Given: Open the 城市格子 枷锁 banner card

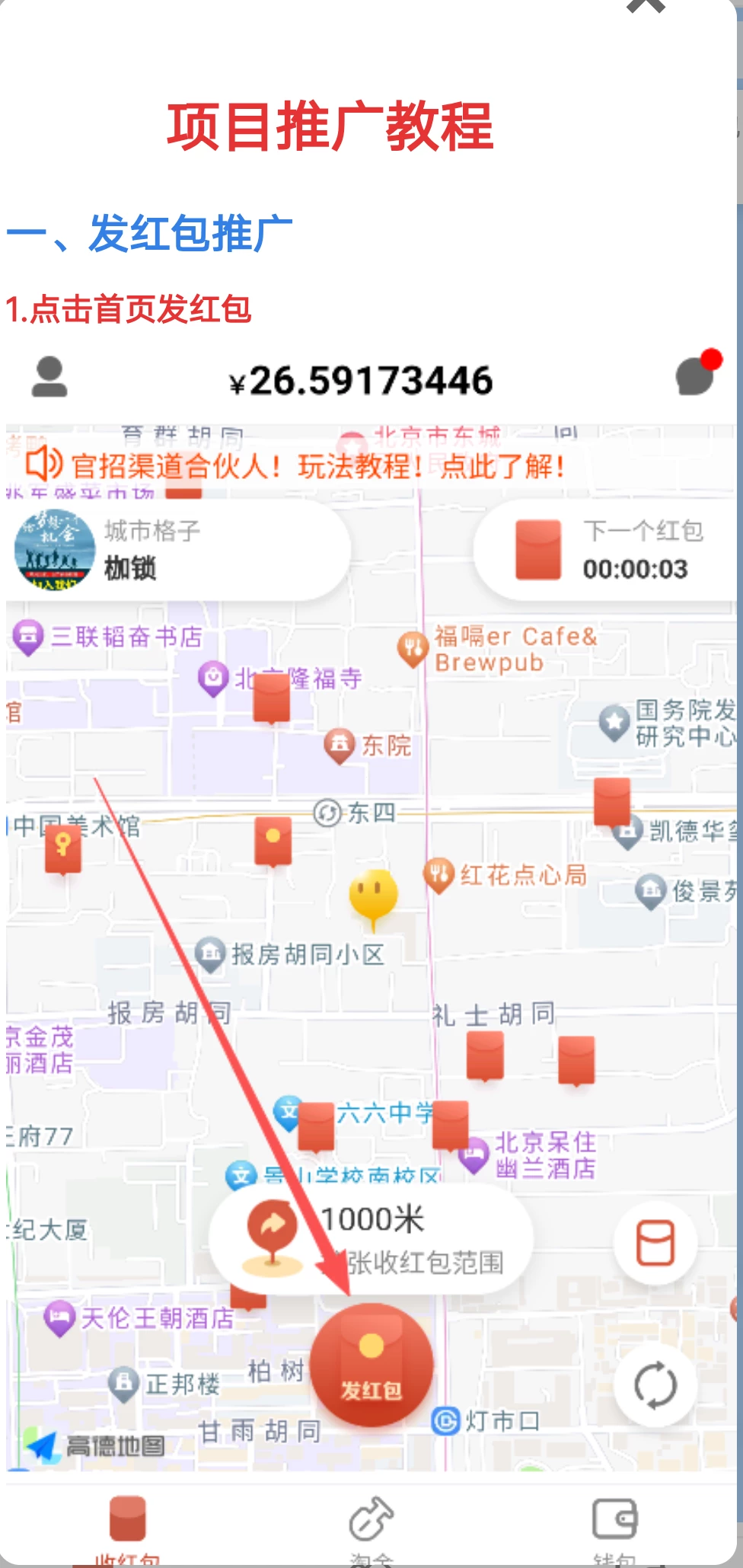Looking at the screenshot, I should click(x=175, y=550).
